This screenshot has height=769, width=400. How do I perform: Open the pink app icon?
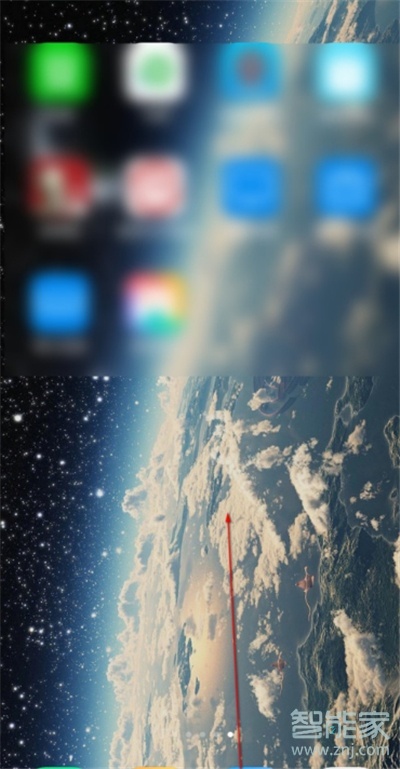pos(155,187)
